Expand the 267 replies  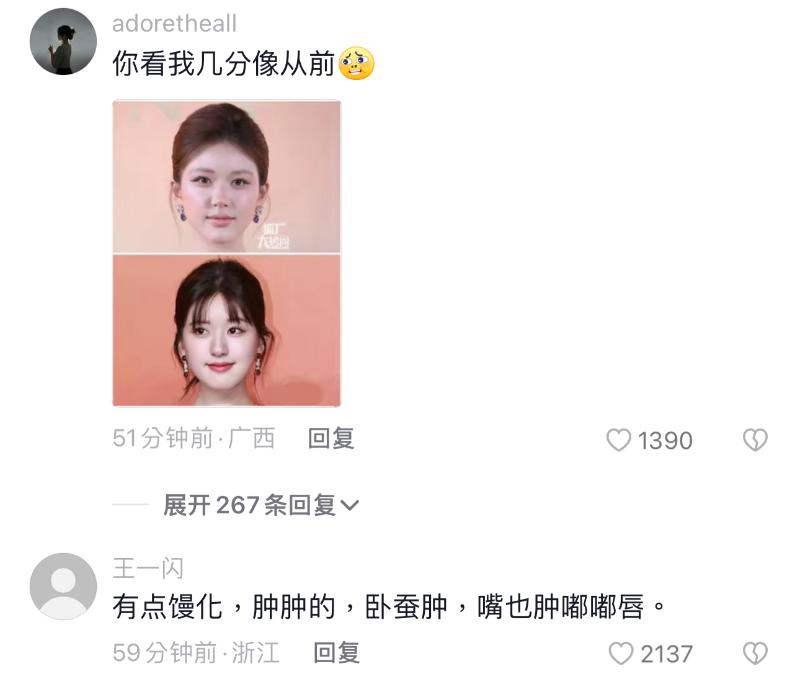[260, 505]
